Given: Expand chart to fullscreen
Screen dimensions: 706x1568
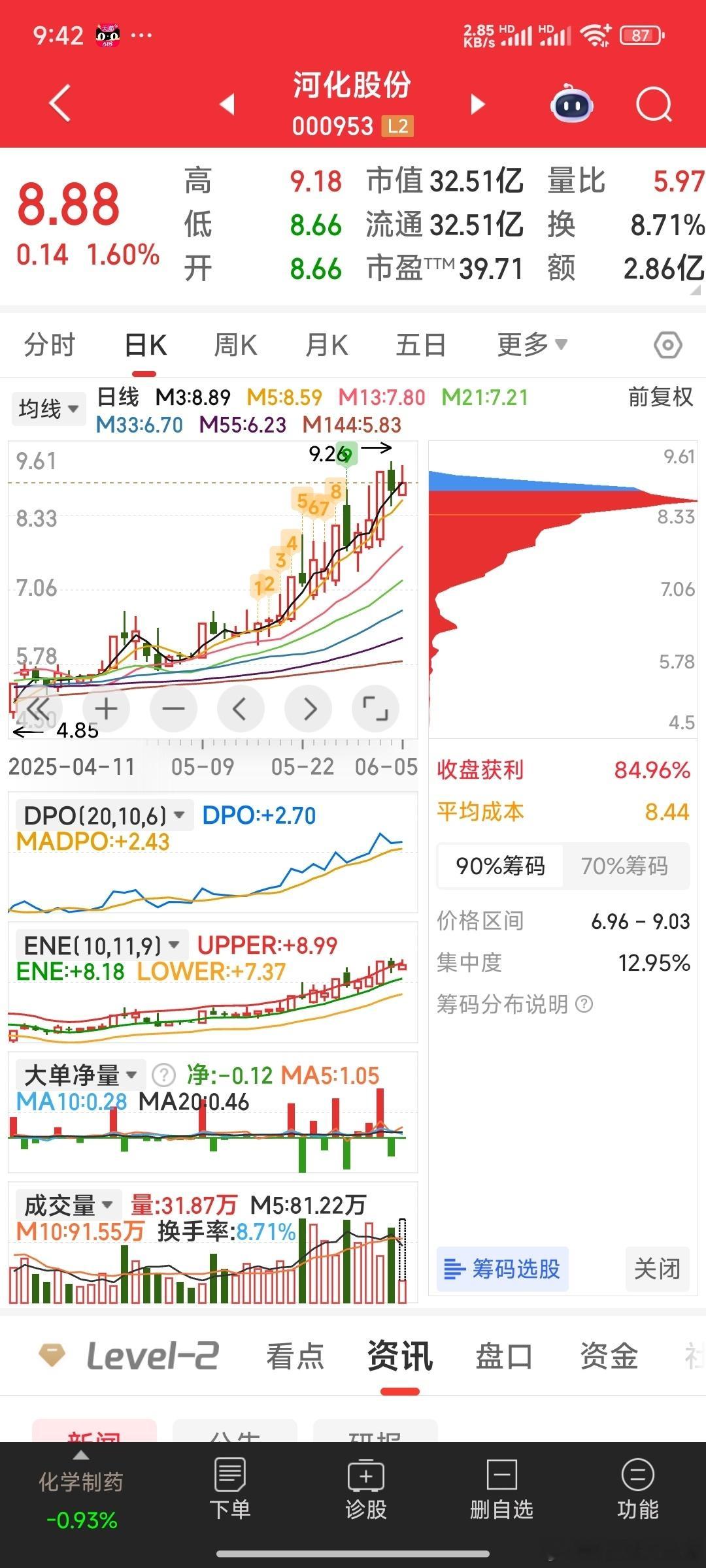Looking at the screenshot, I should [x=375, y=708].
